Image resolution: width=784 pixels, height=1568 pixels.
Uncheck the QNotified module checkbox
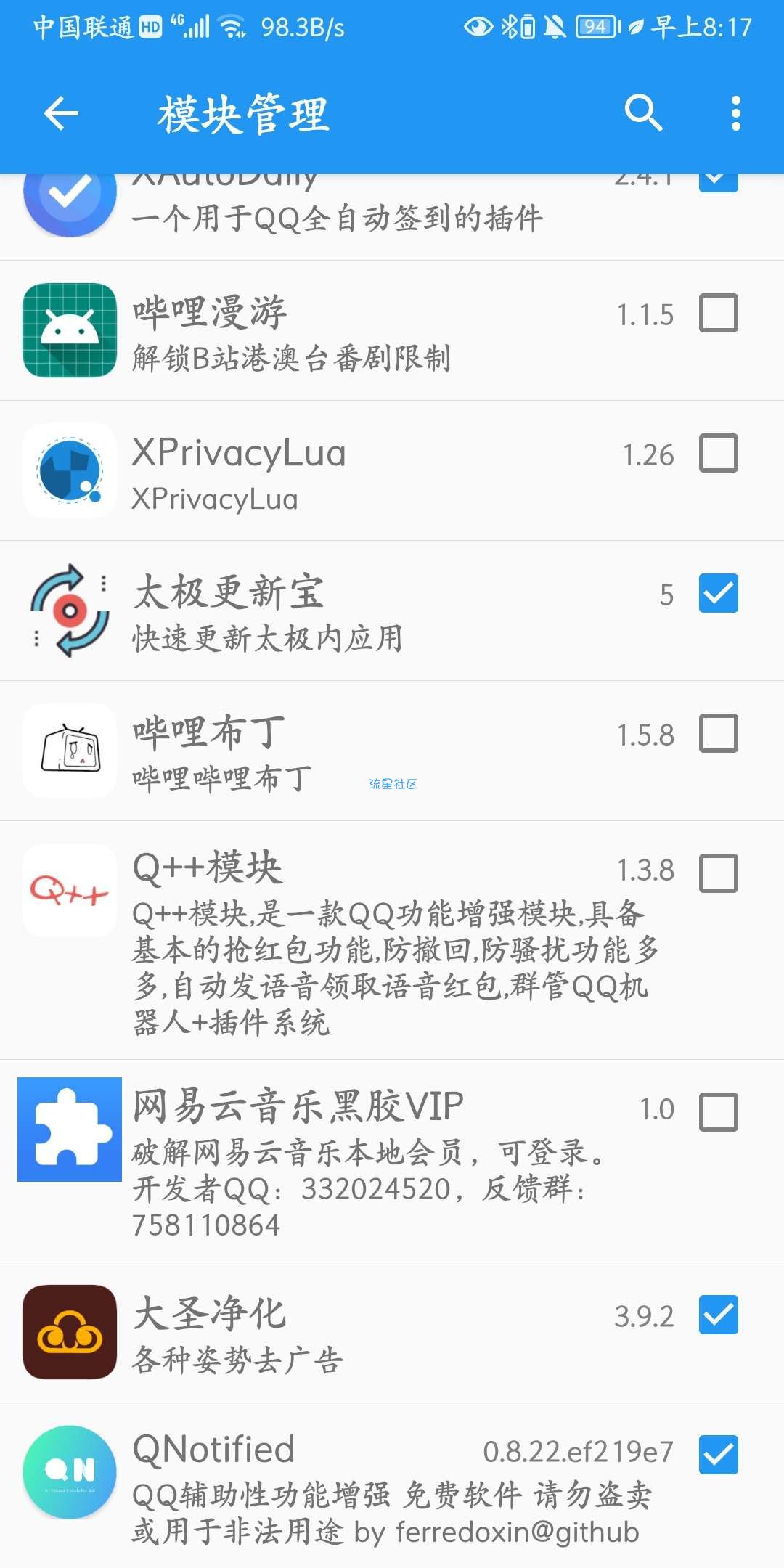[719, 1455]
